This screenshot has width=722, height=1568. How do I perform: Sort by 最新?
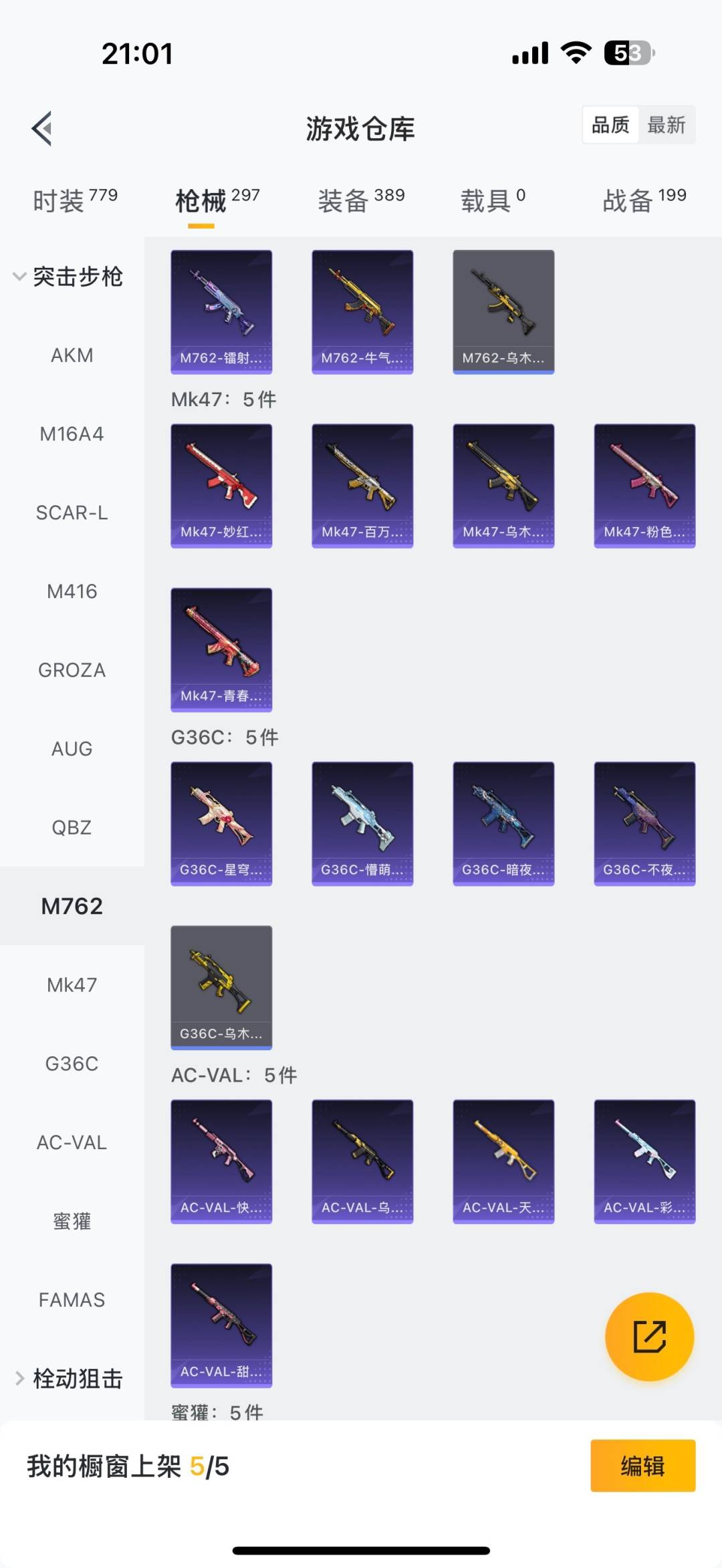(x=666, y=125)
